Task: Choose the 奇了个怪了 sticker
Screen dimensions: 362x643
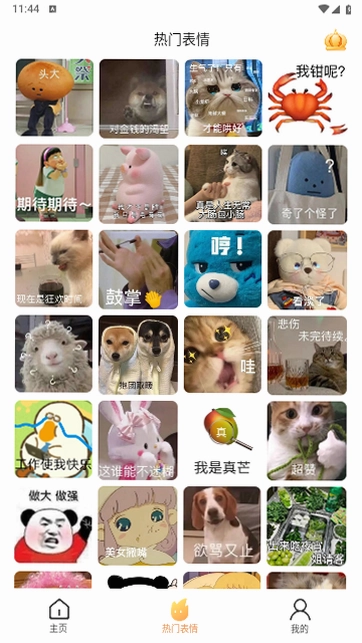Action: click(x=307, y=184)
